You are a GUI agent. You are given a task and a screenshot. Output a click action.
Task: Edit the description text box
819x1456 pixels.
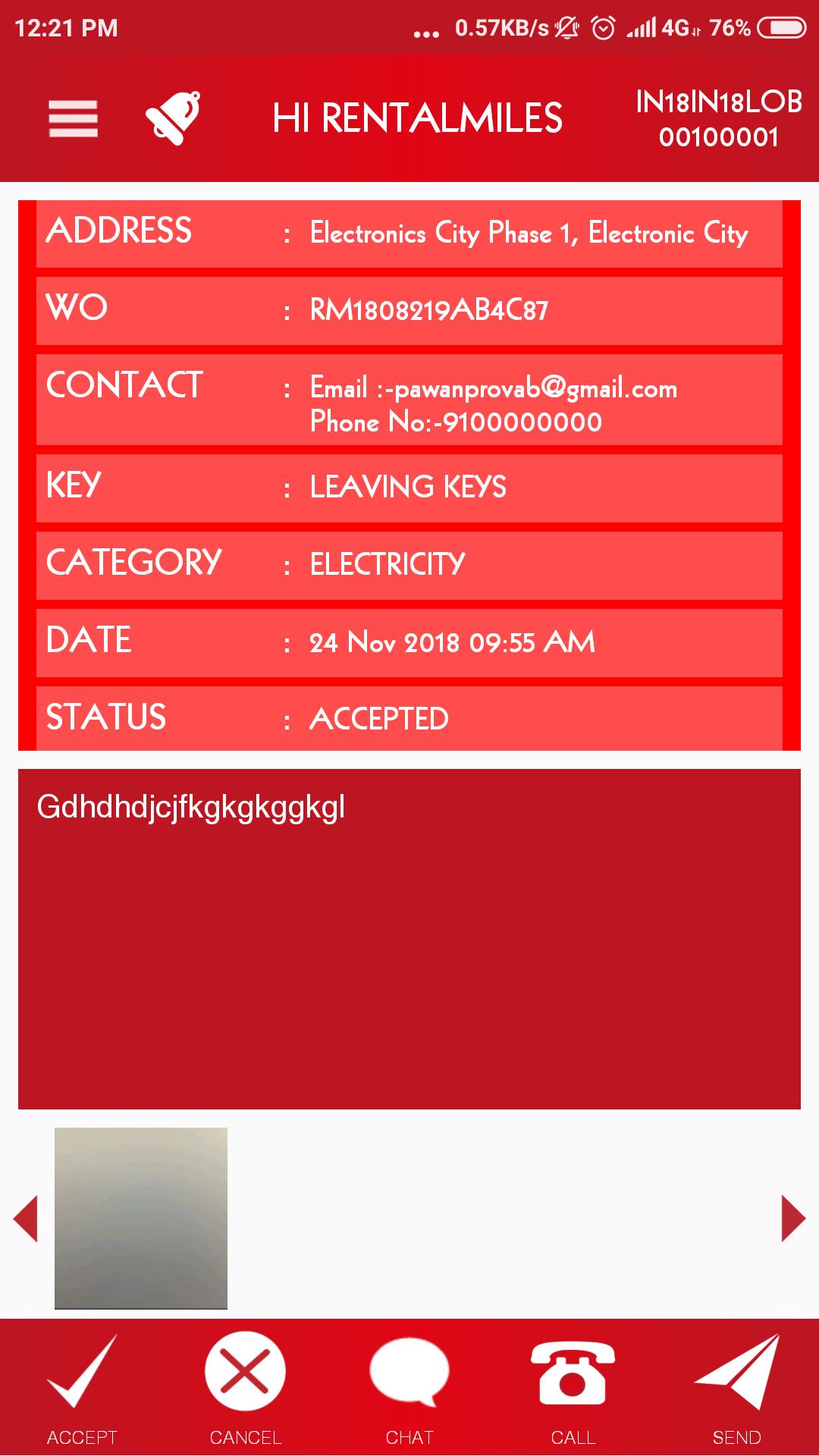tap(409, 939)
